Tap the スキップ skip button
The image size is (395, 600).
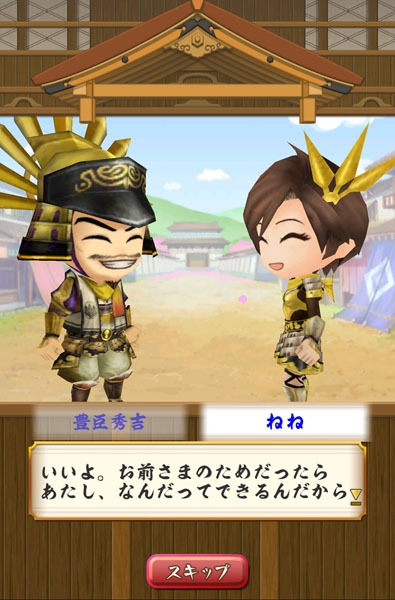[x=197, y=572]
